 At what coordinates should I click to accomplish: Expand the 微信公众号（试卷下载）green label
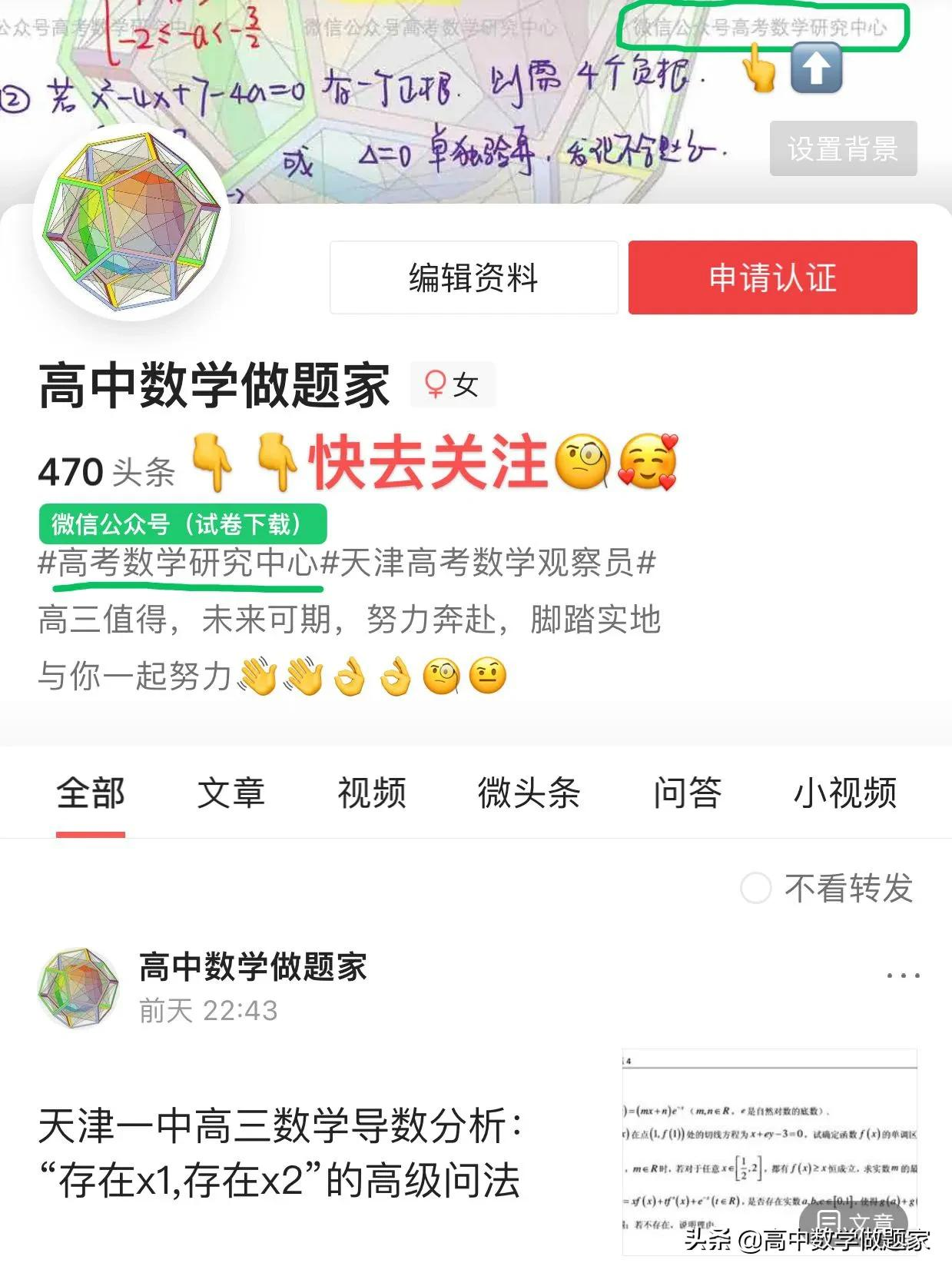[183, 523]
